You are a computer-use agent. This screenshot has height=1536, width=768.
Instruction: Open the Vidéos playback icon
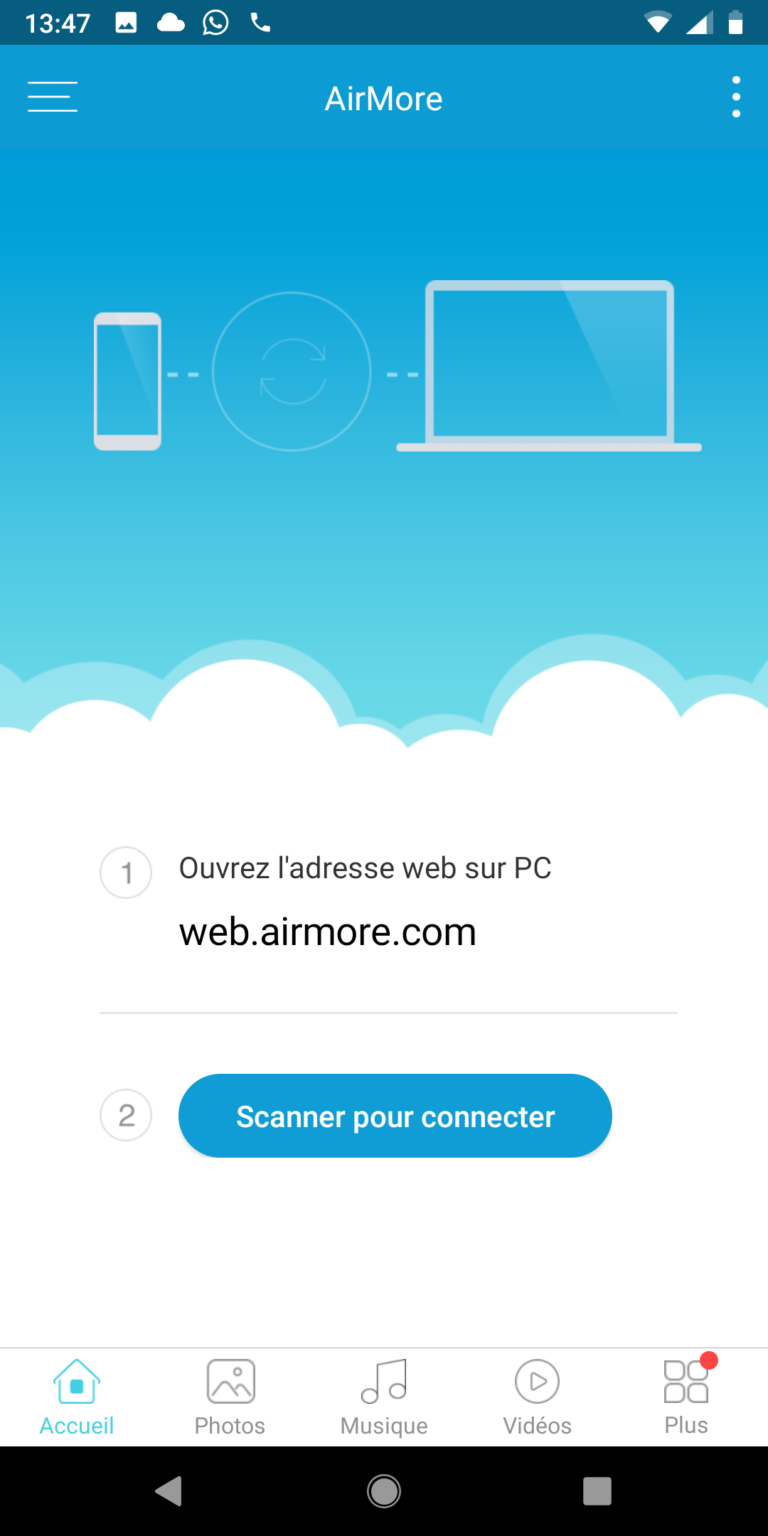tap(537, 1380)
